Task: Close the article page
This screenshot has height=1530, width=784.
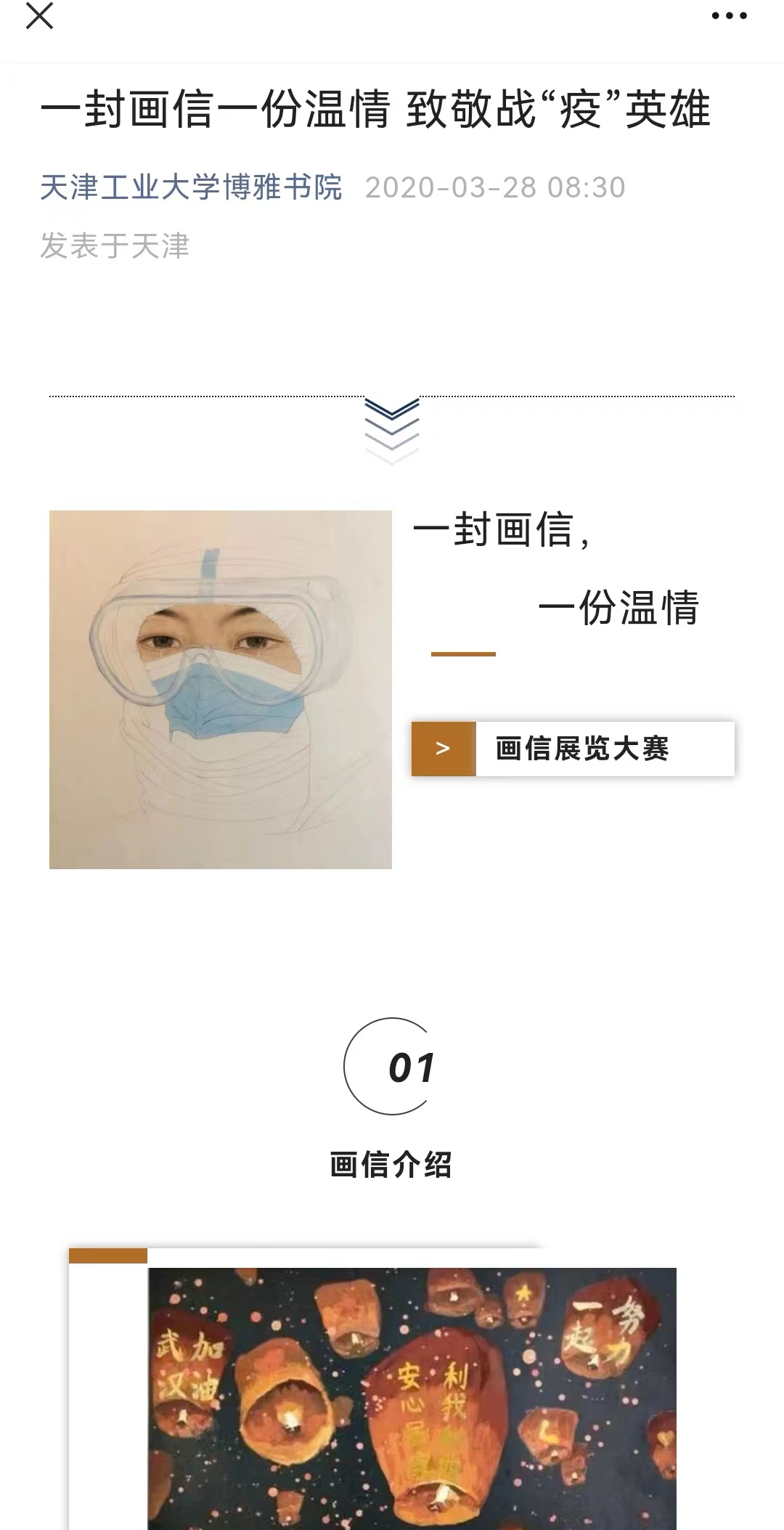Action: 39,16
